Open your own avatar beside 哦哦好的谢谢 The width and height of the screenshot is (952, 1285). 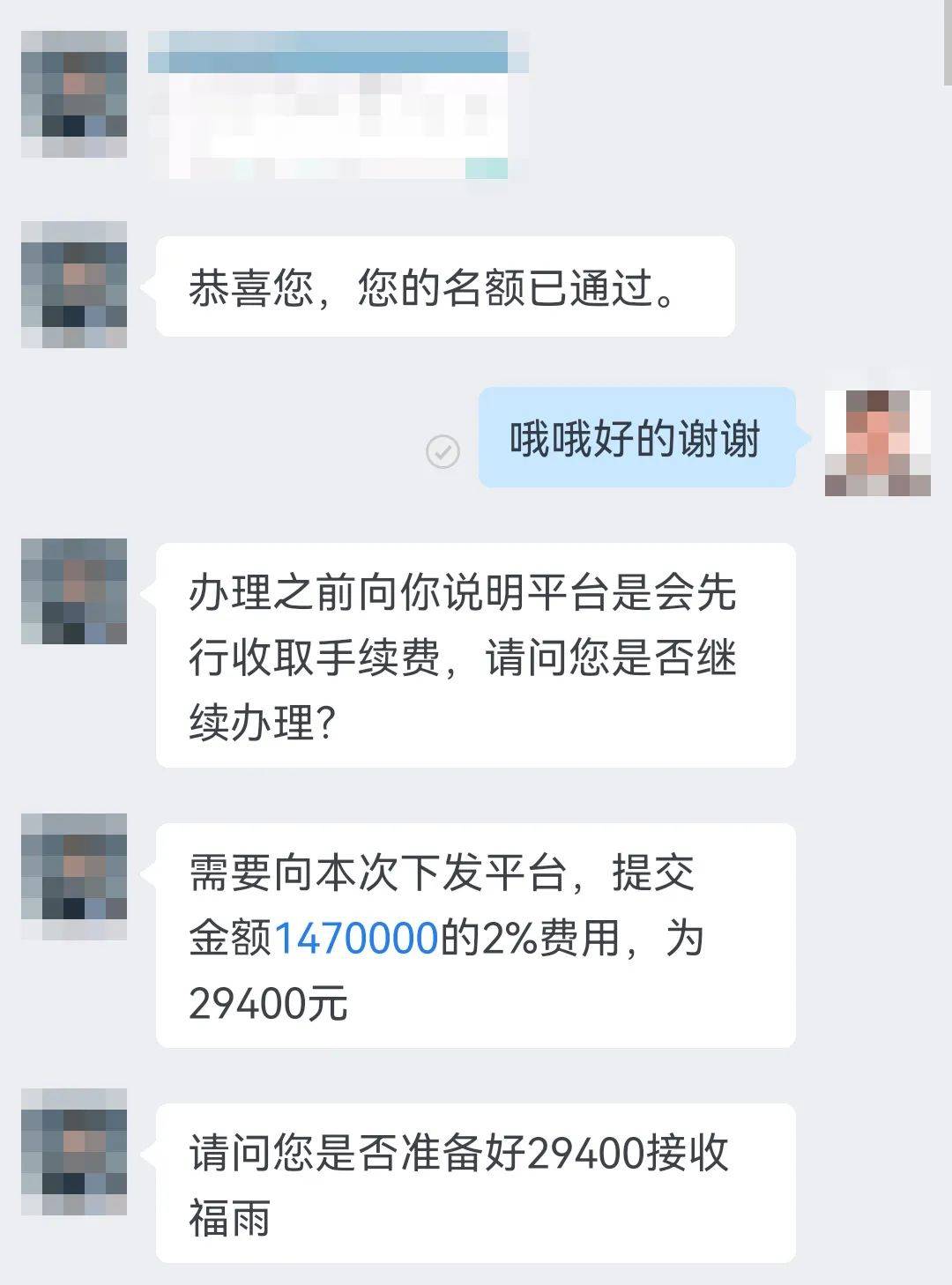click(x=877, y=442)
